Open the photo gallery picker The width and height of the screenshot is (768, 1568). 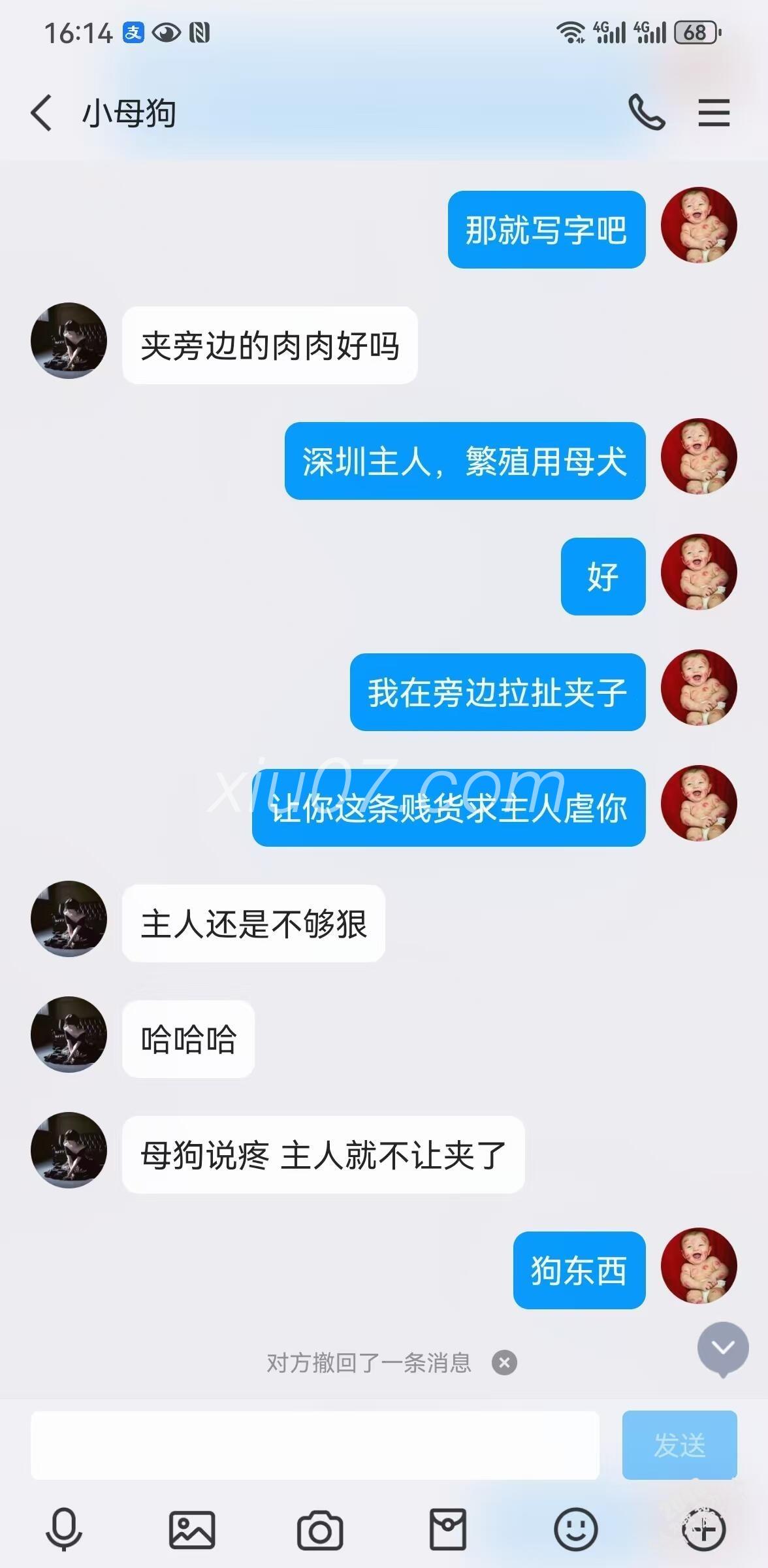coord(192,1529)
